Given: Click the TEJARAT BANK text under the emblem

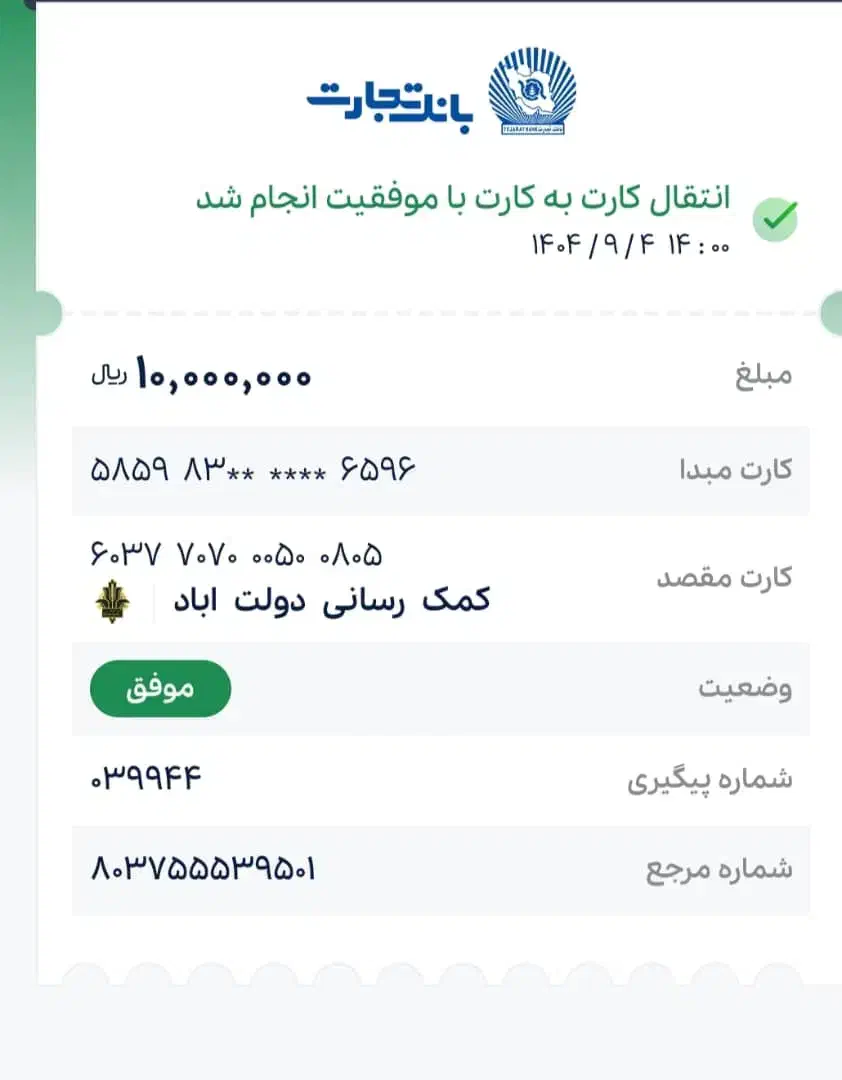Looking at the screenshot, I should (528, 130).
